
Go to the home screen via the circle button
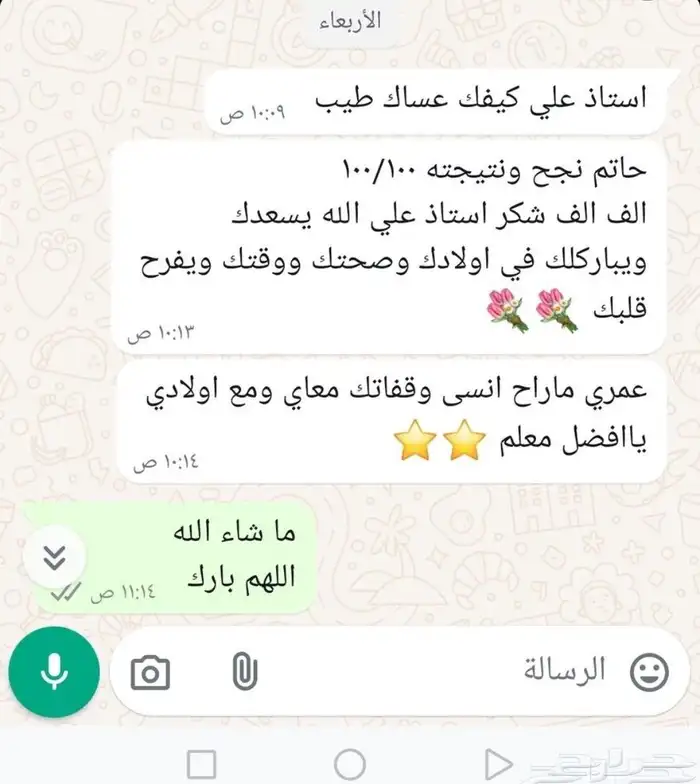click(350, 764)
